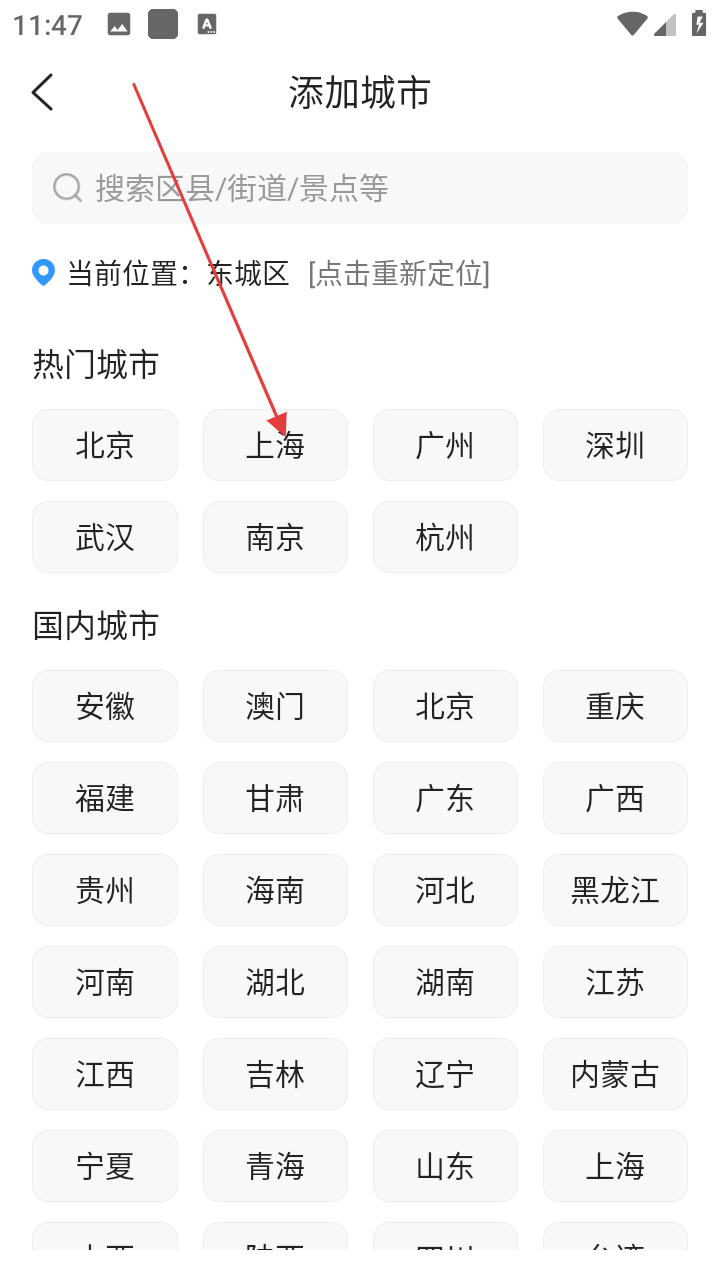Open the 安徽 province
Image resolution: width=720 pixels, height=1280 pixels.
pos(105,706)
